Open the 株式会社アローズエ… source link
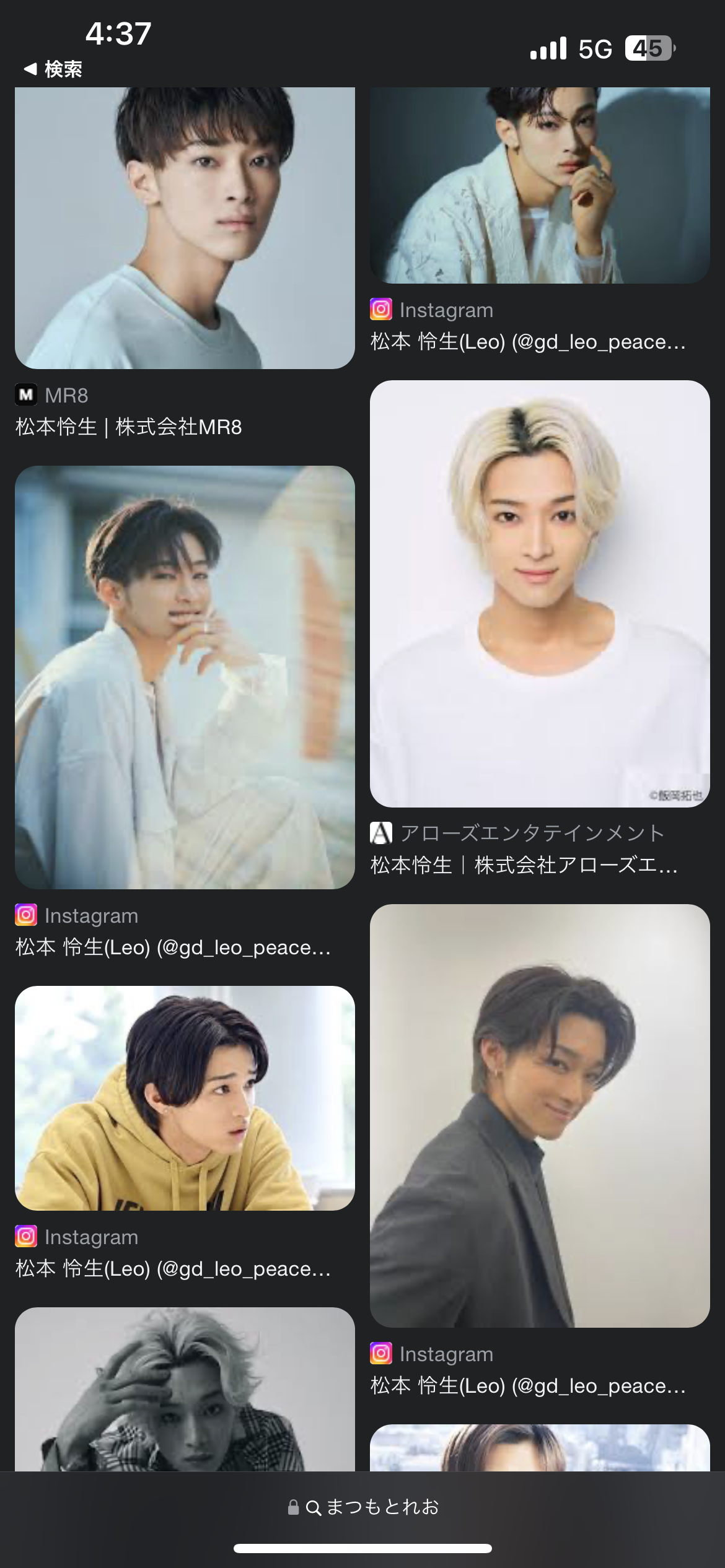Viewport: 725px width, 1568px height. pyautogui.click(x=524, y=865)
